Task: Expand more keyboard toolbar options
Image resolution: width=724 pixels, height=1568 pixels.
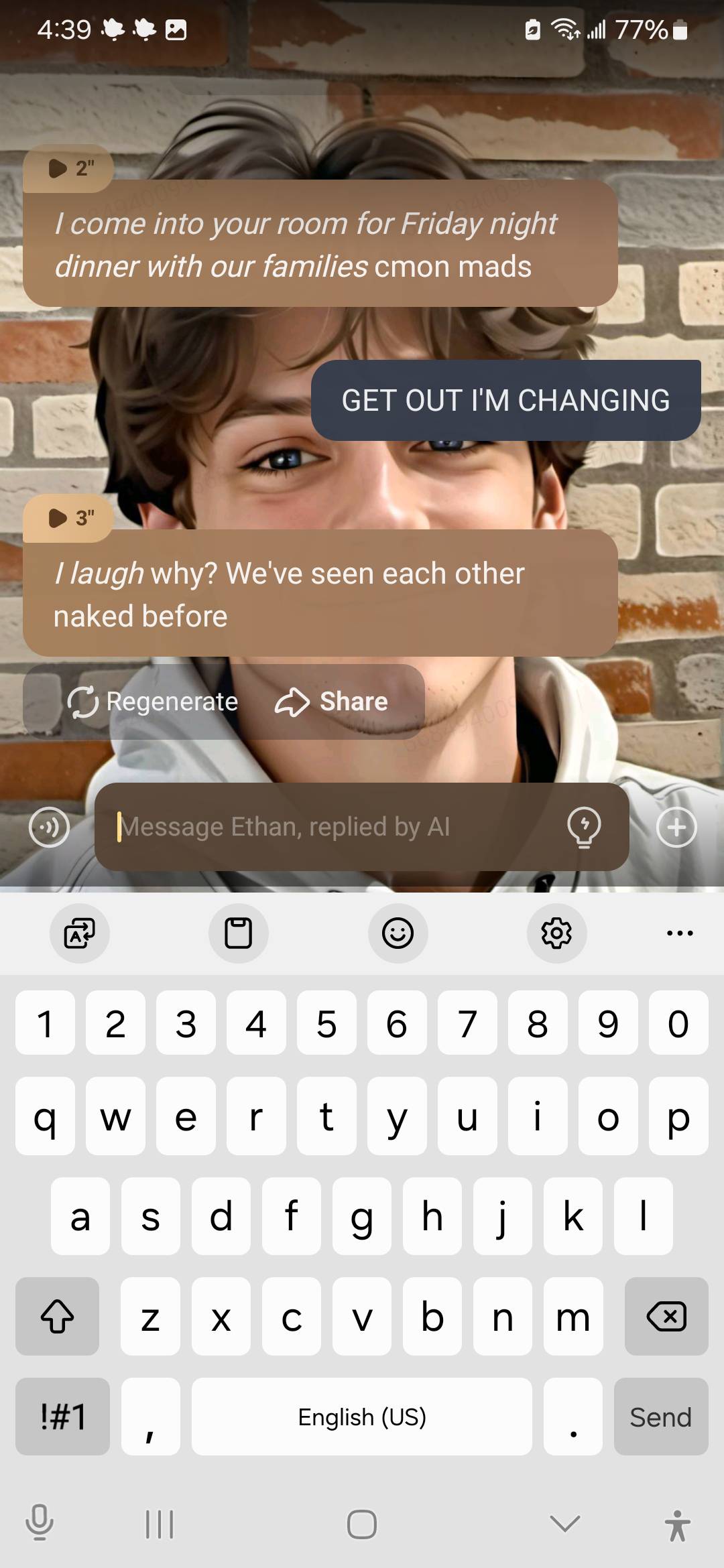Action: coord(680,933)
